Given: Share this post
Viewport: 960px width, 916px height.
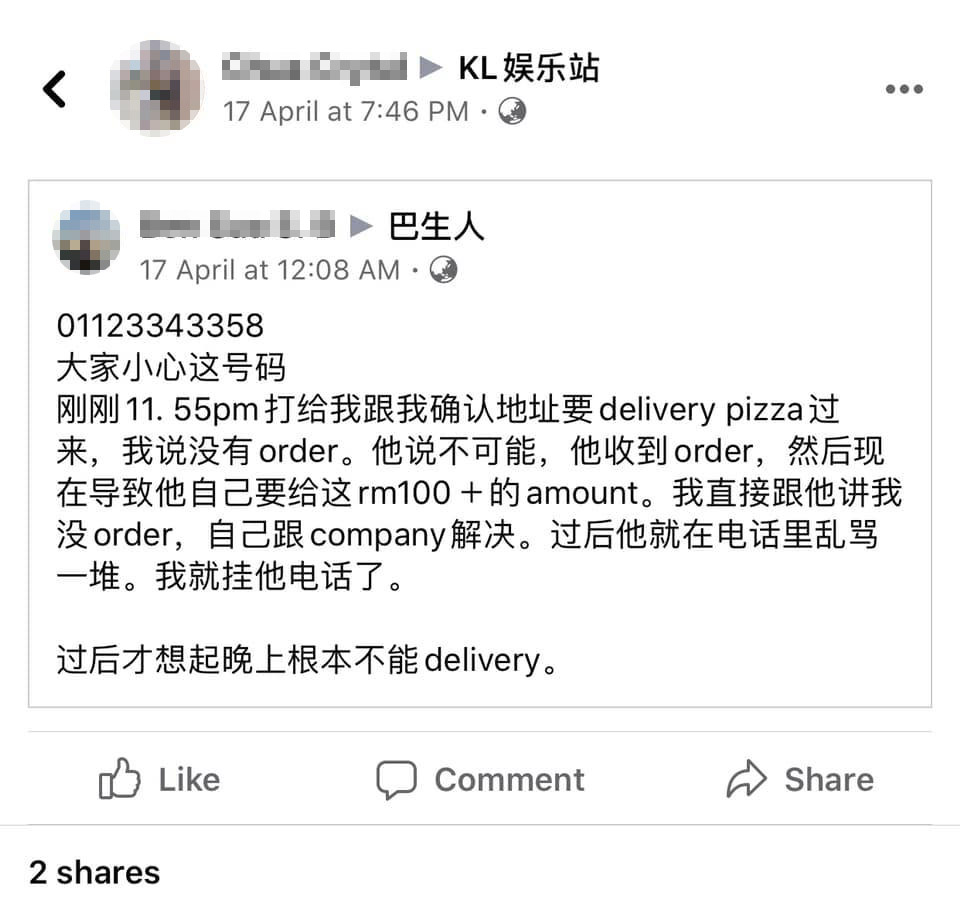Looking at the screenshot, I should pos(800,779).
